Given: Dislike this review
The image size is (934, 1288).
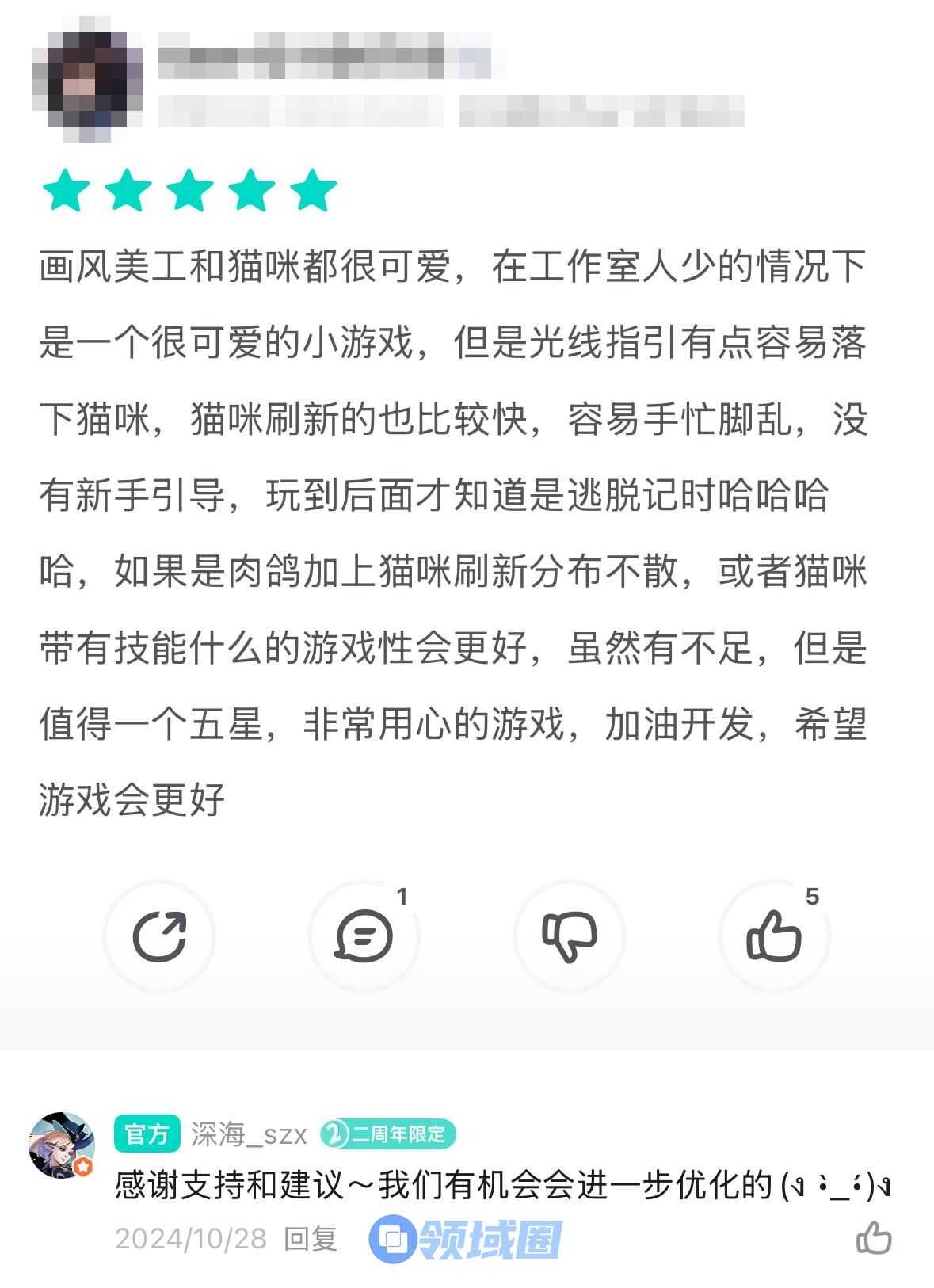Looking at the screenshot, I should click(x=569, y=936).
